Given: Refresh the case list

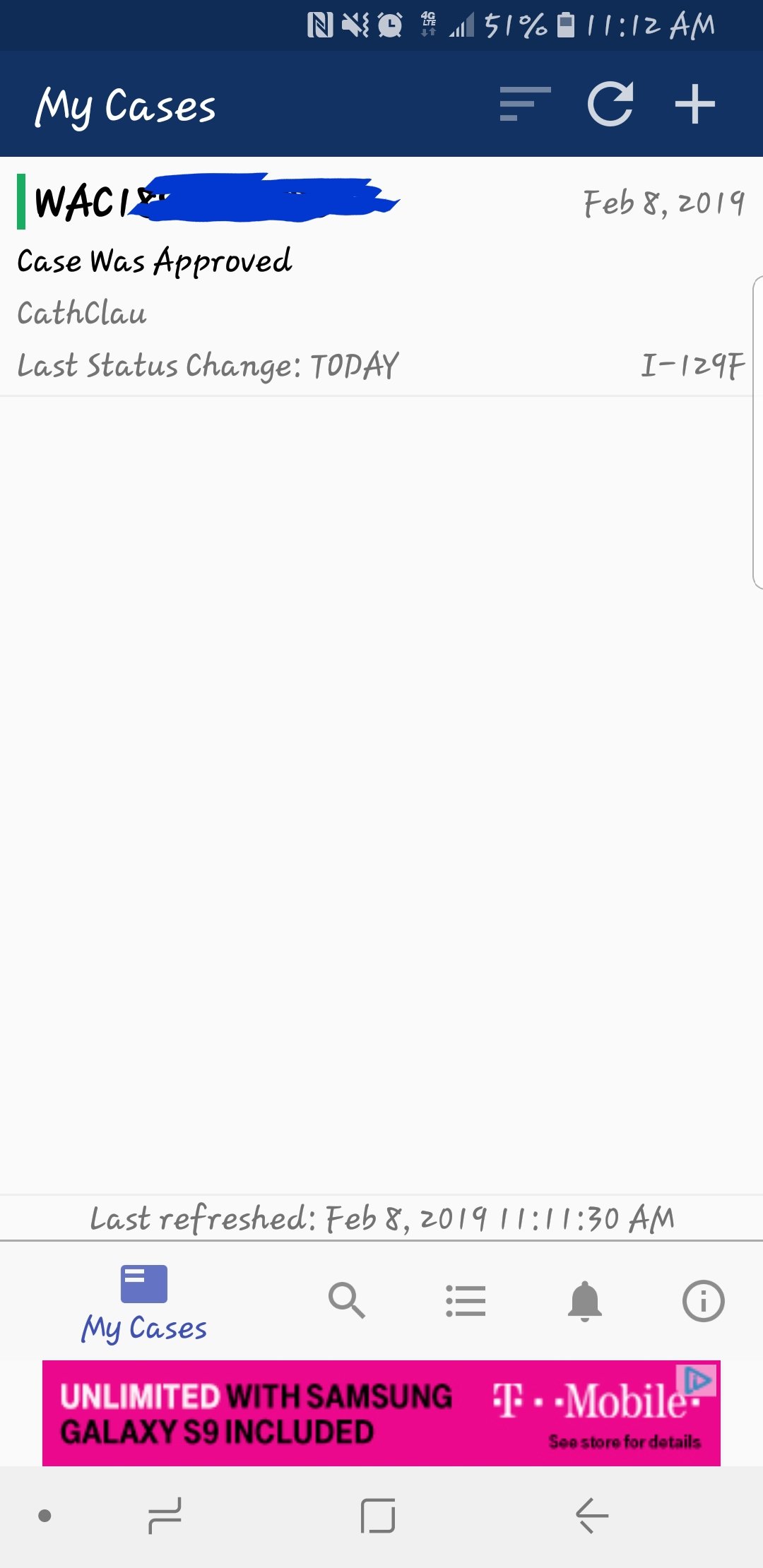Looking at the screenshot, I should [x=610, y=104].
